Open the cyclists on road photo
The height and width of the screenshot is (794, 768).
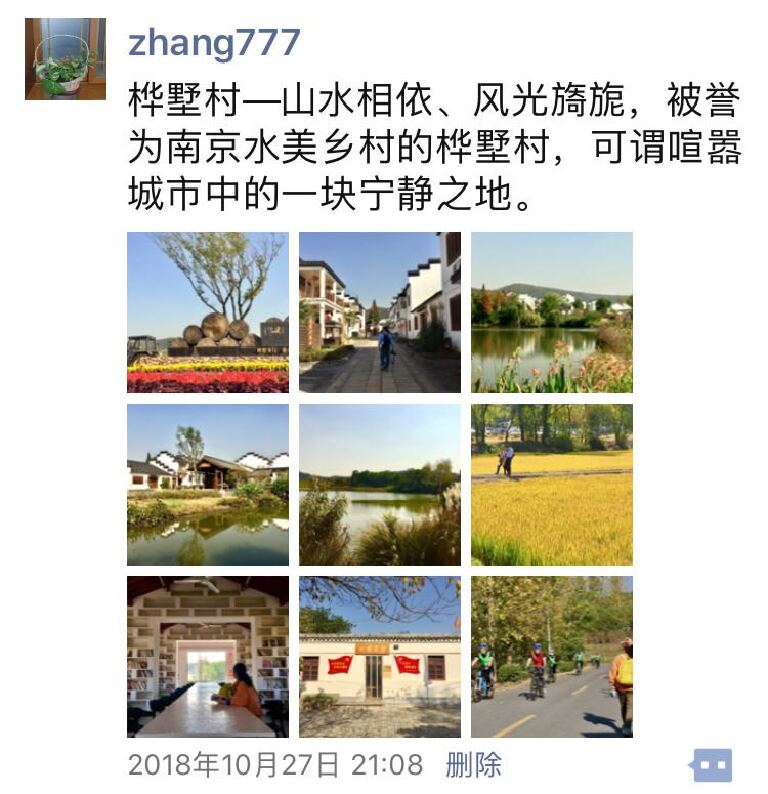(552, 657)
